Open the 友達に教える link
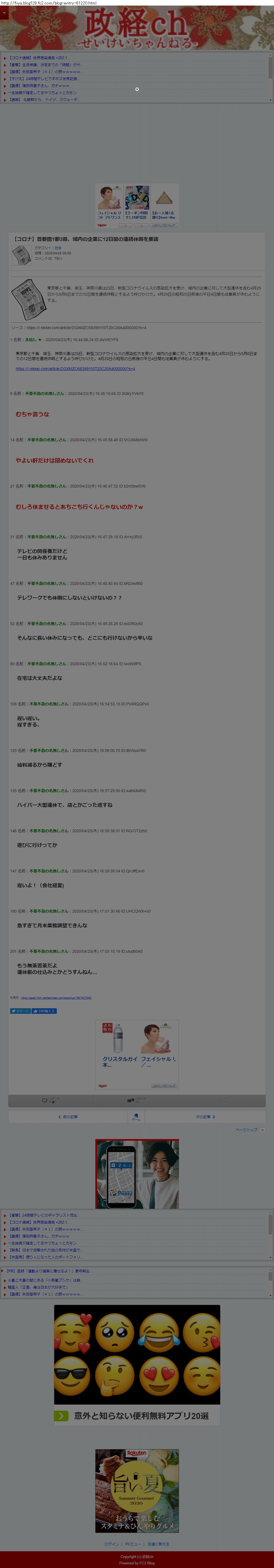The width and height of the screenshot is (274, 1568). tap(158, 1544)
